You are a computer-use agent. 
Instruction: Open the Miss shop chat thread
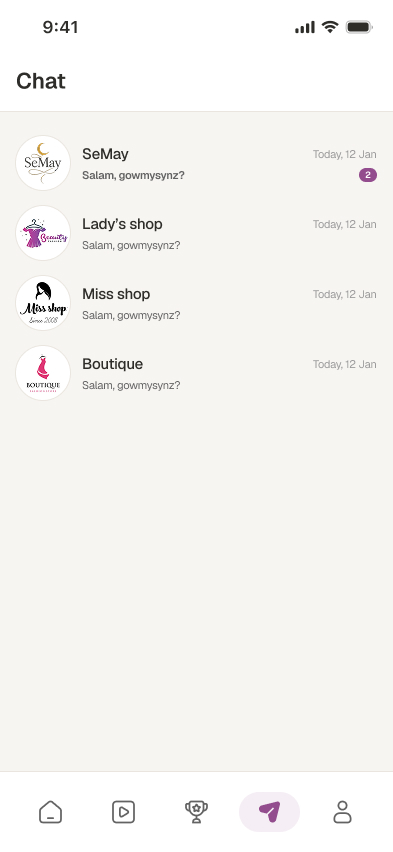[x=196, y=303]
